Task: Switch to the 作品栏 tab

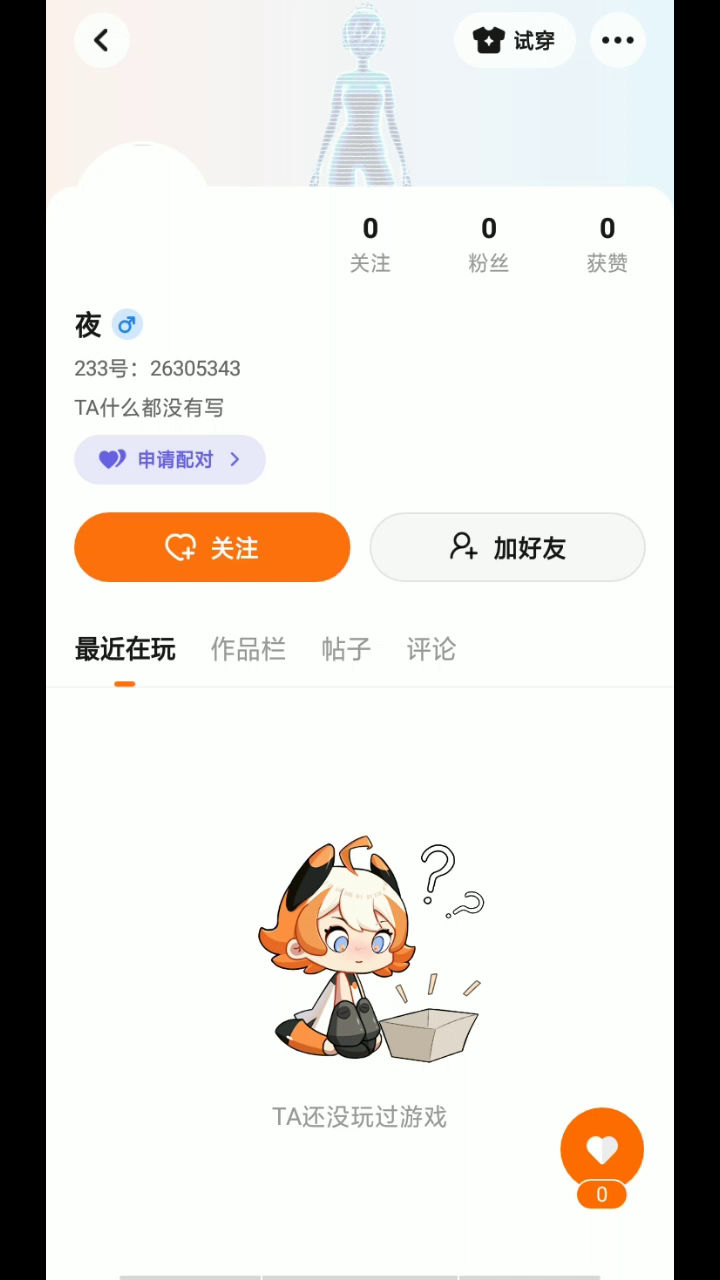Action: (x=248, y=649)
